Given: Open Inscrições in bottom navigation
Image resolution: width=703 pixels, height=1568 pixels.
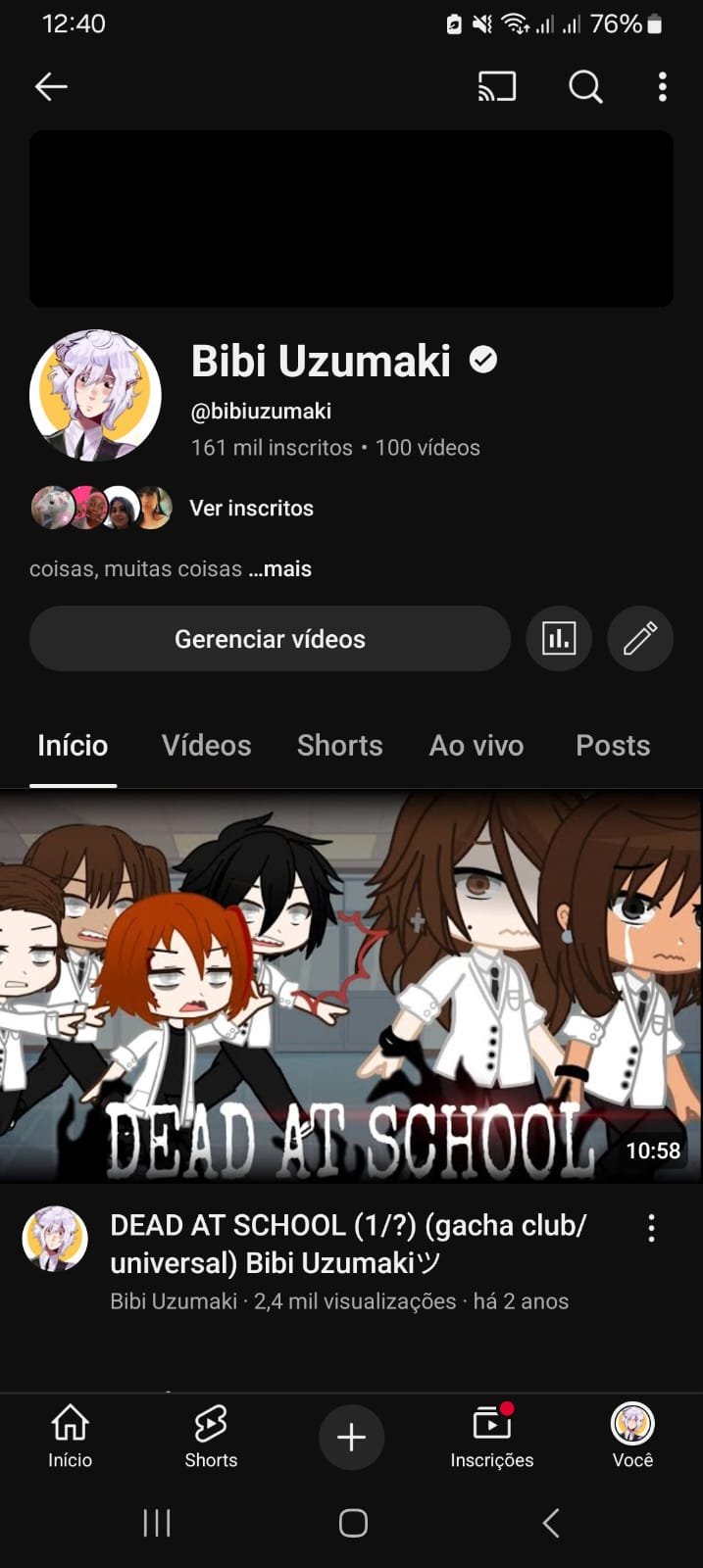Looking at the screenshot, I should click(x=492, y=1436).
